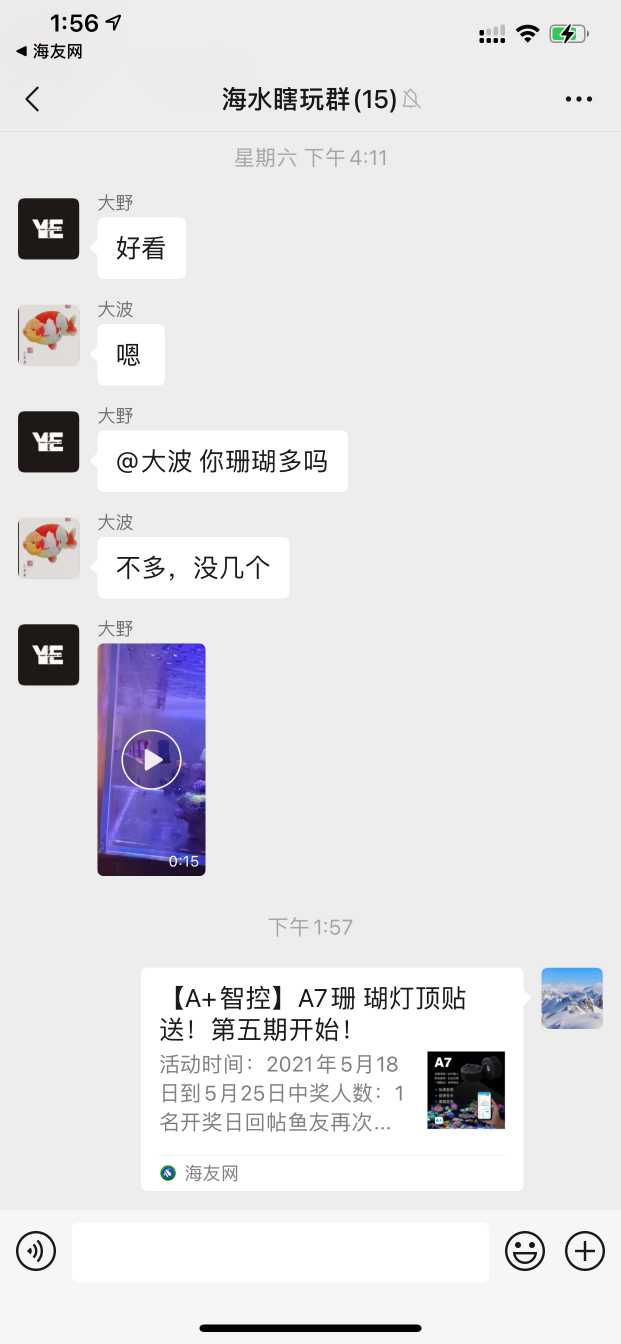View 大波's profile from the 嗯 message
Image resolution: width=621 pixels, height=1344 pixels.
[x=48, y=335]
